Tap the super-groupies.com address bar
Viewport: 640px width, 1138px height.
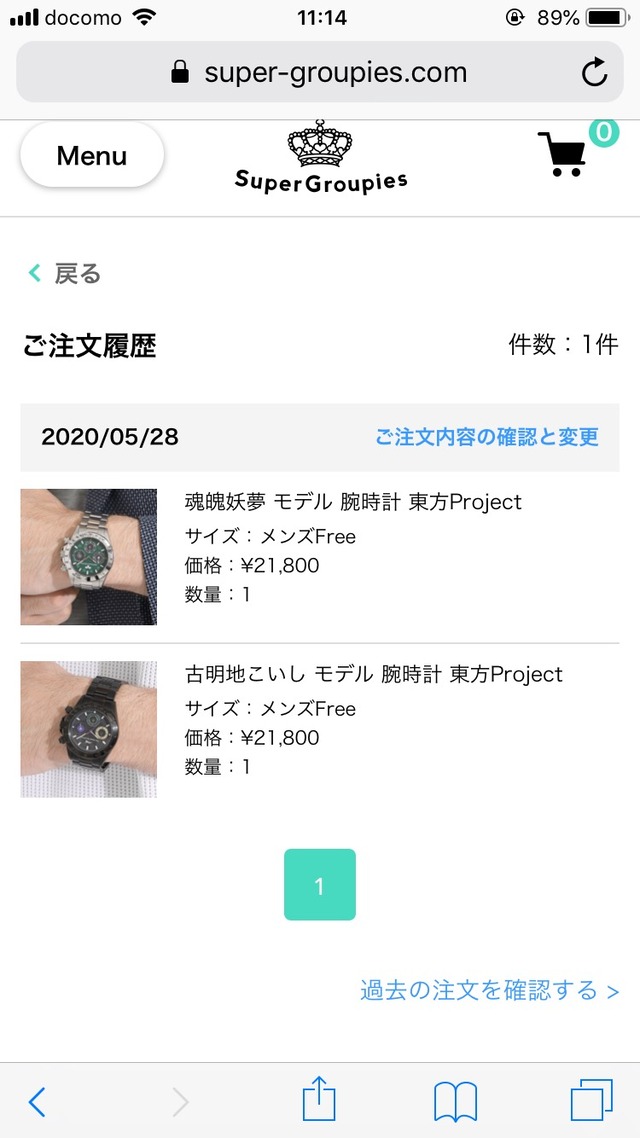pos(320,72)
